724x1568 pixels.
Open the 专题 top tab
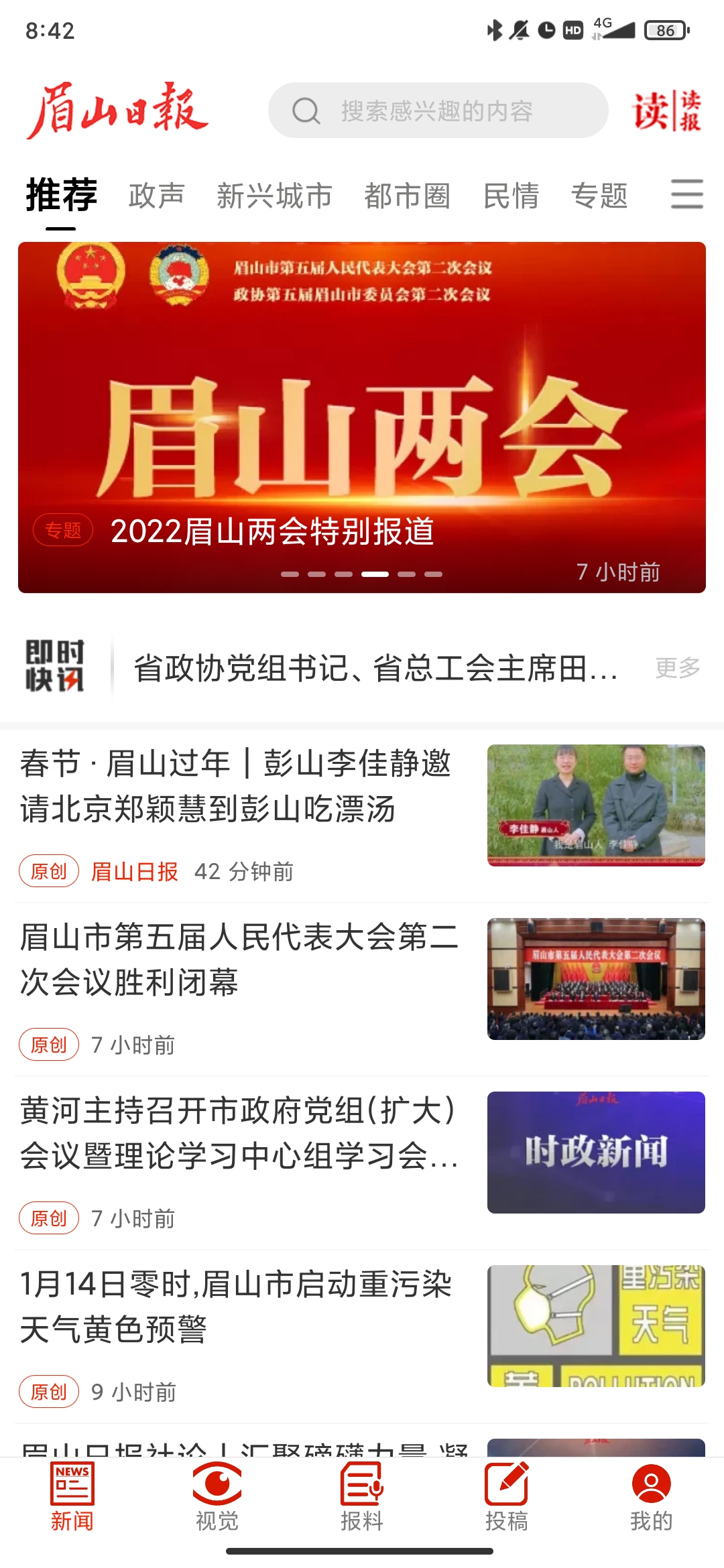599,196
